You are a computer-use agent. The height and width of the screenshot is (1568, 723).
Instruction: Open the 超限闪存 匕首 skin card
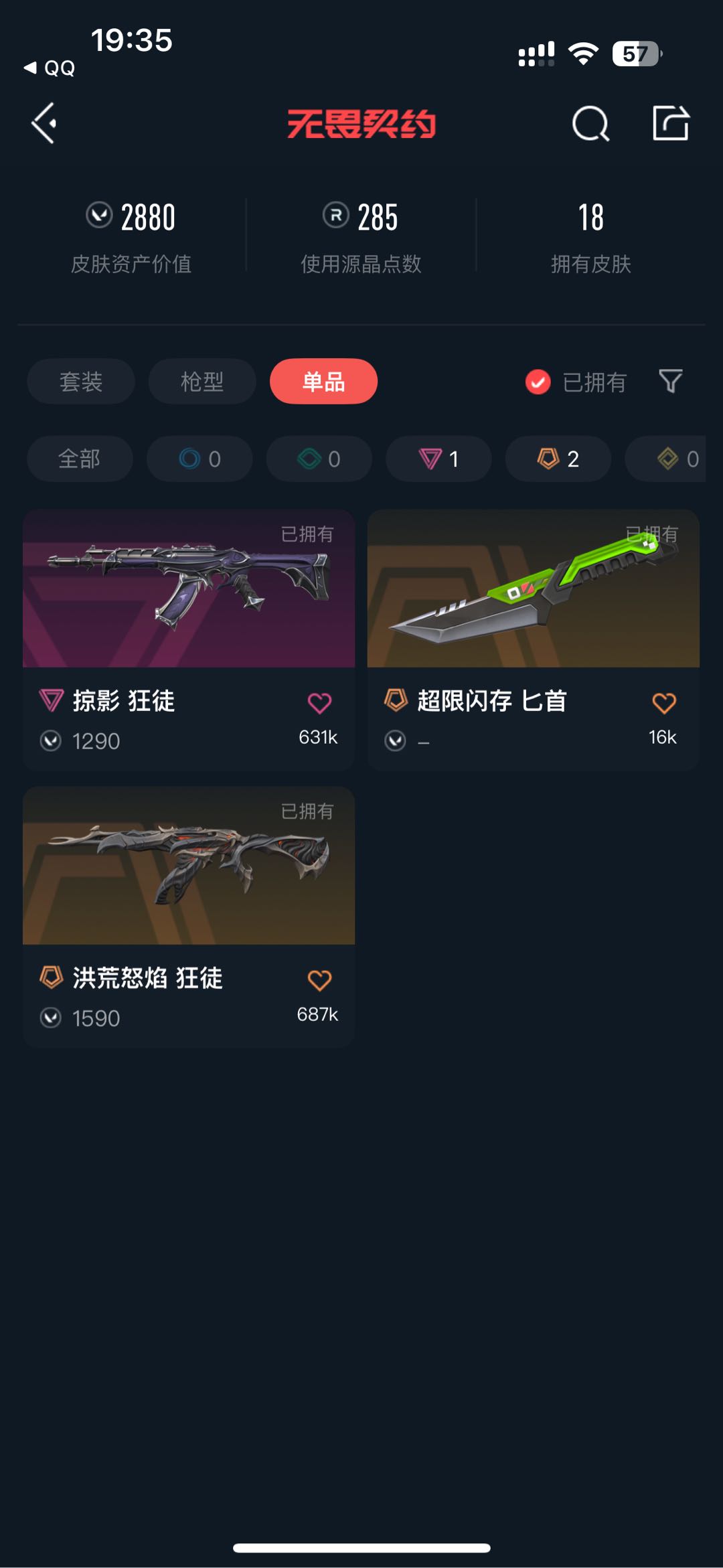534,640
